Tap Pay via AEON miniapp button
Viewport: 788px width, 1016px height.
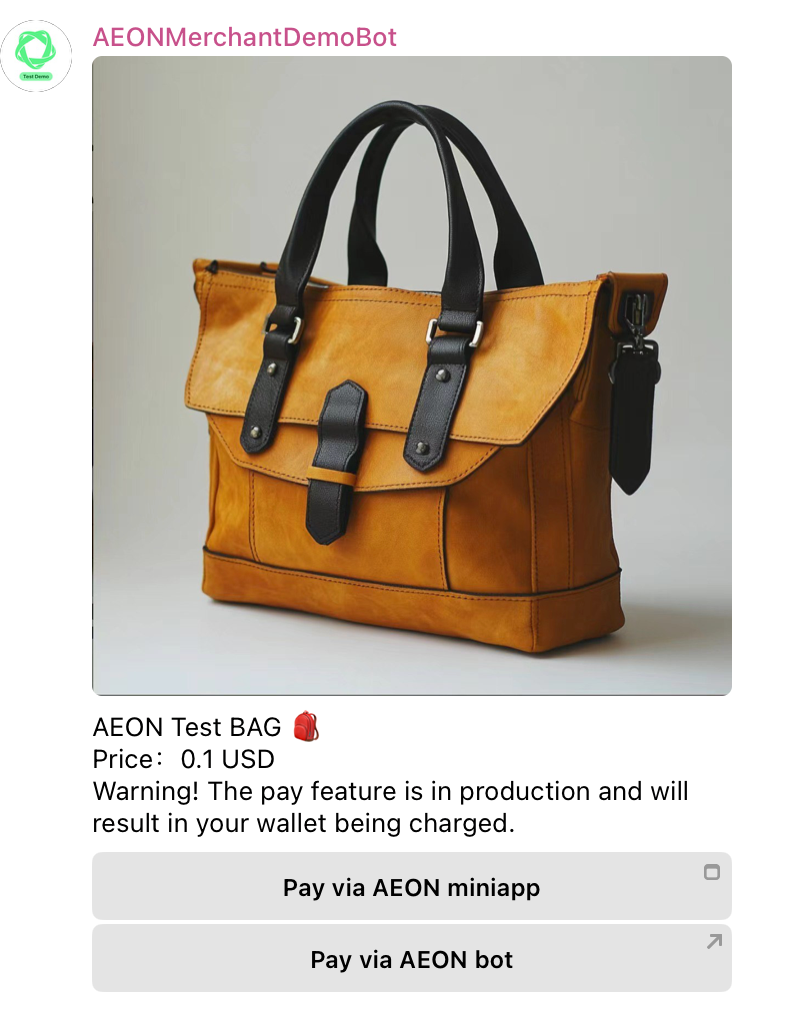click(411, 887)
